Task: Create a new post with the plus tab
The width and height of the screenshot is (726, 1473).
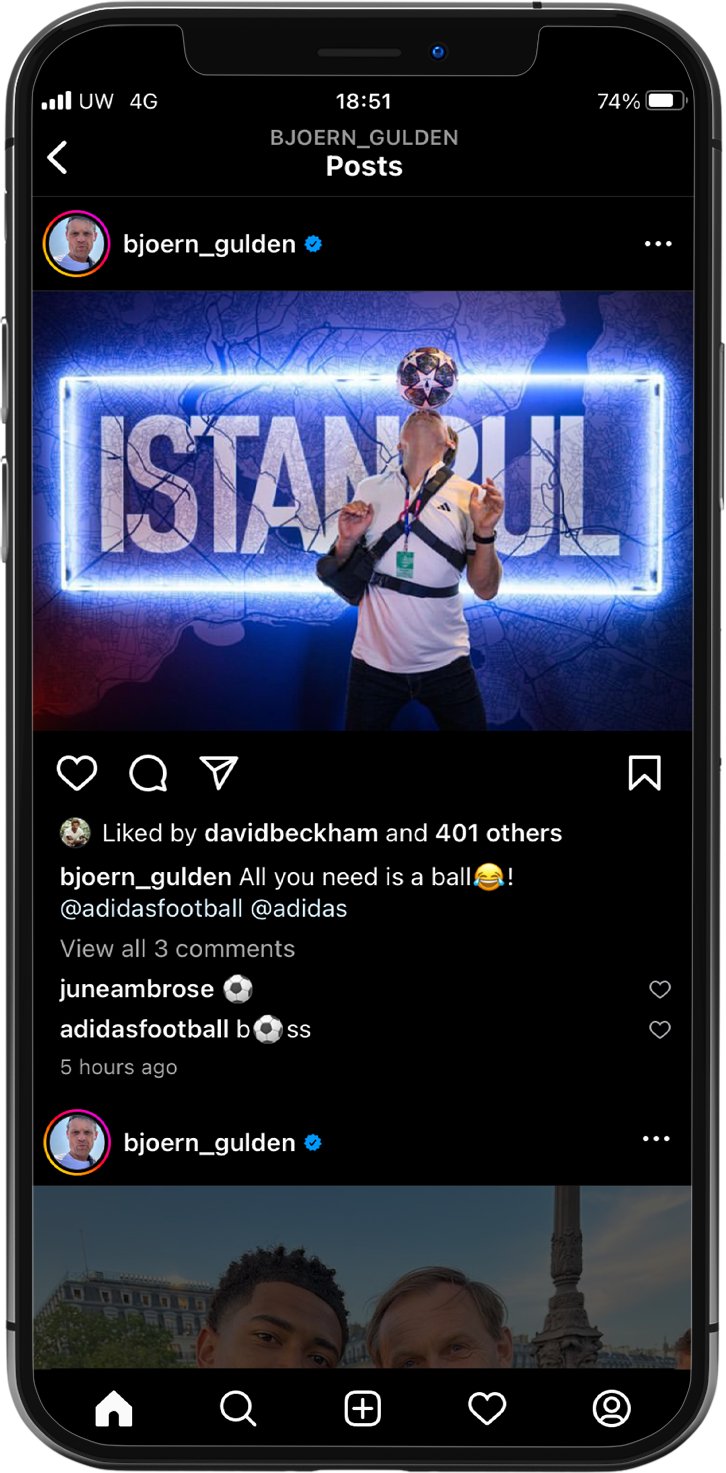Action: pyautogui.click(x=362, y=1409)
